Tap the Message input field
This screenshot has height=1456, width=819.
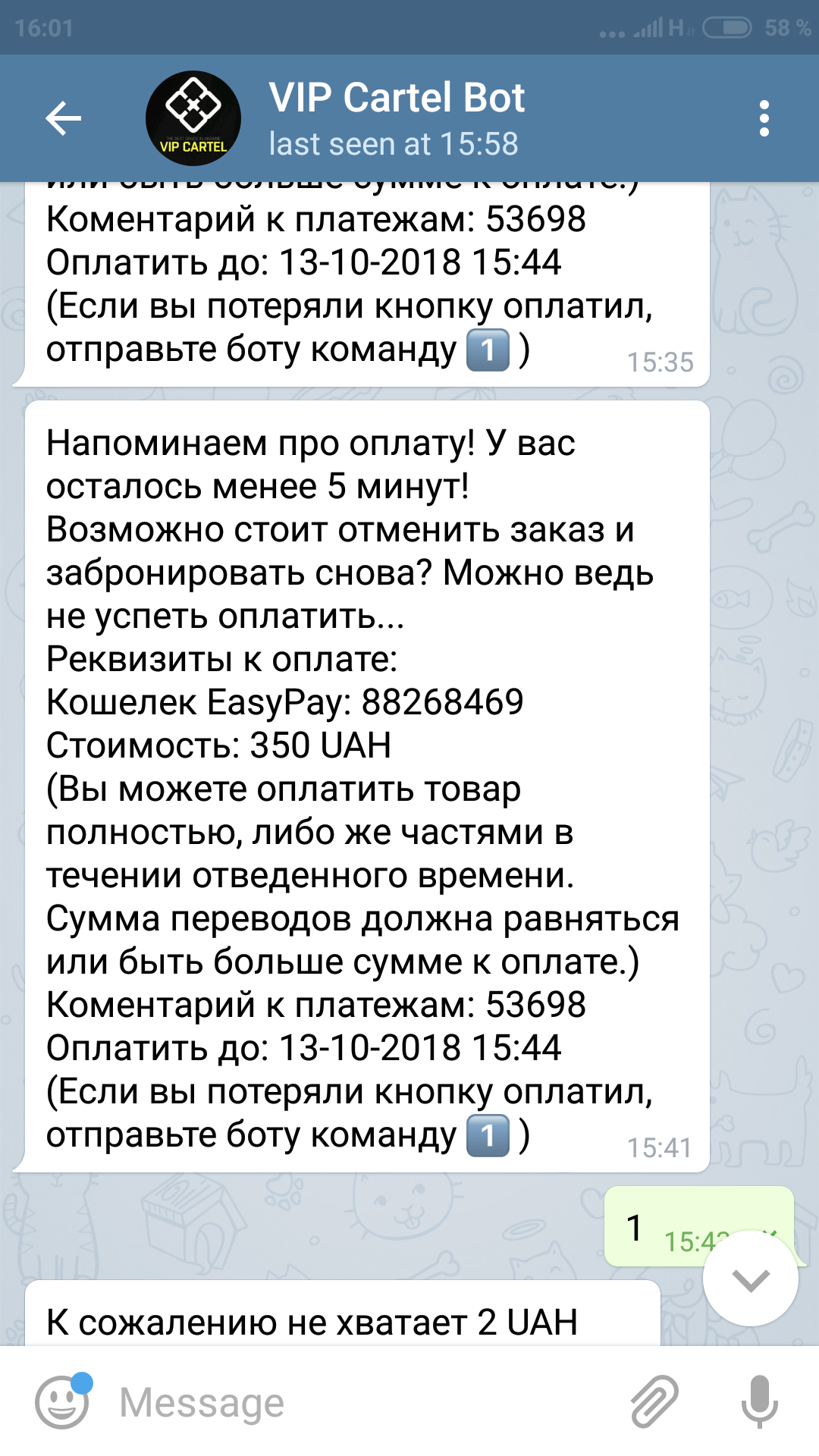tap(364, 1401)
